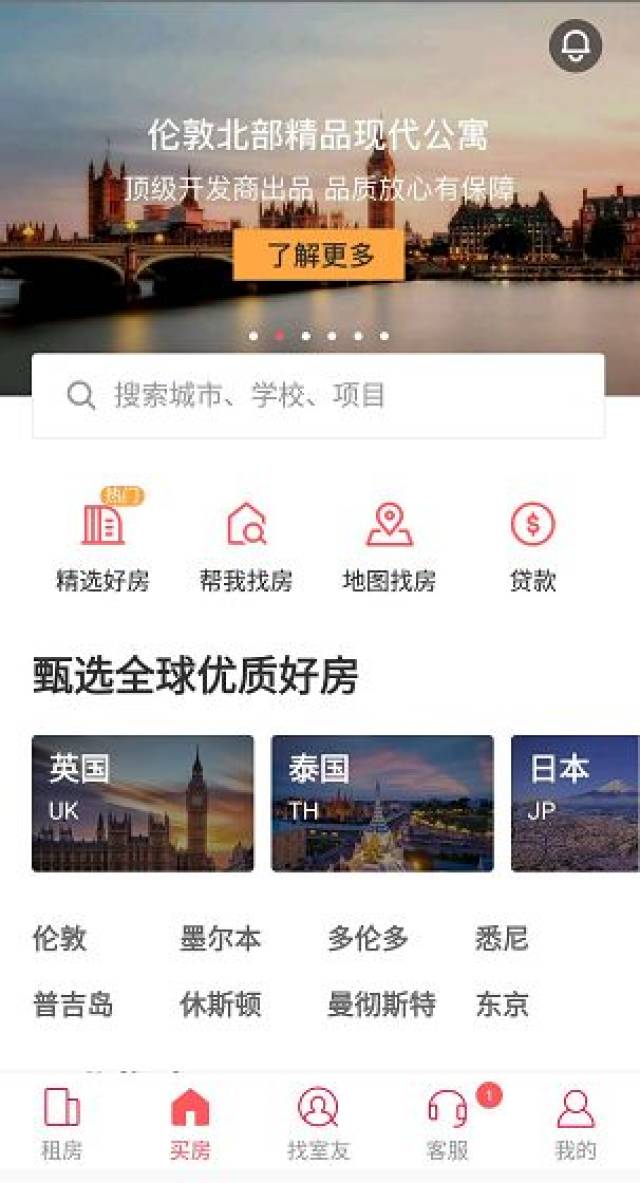Open the 客服 customer service tab
Screen dimensions: 640x1183
click(x=447, y=1124)
